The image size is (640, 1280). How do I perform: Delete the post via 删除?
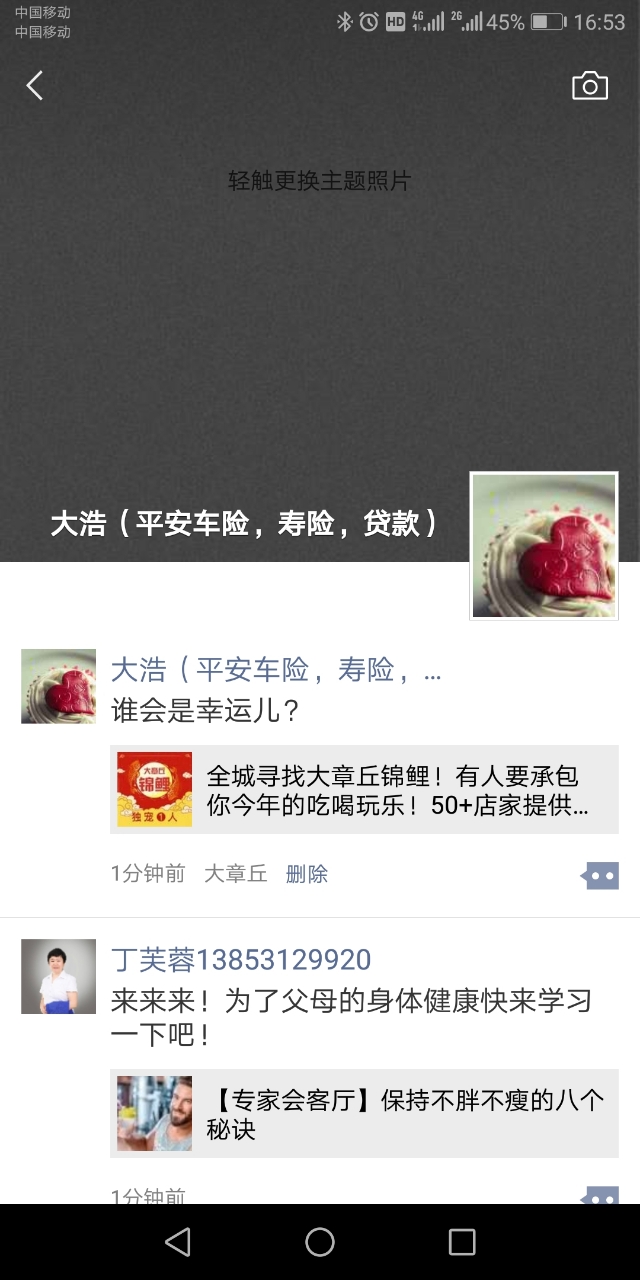click(307, 874)
